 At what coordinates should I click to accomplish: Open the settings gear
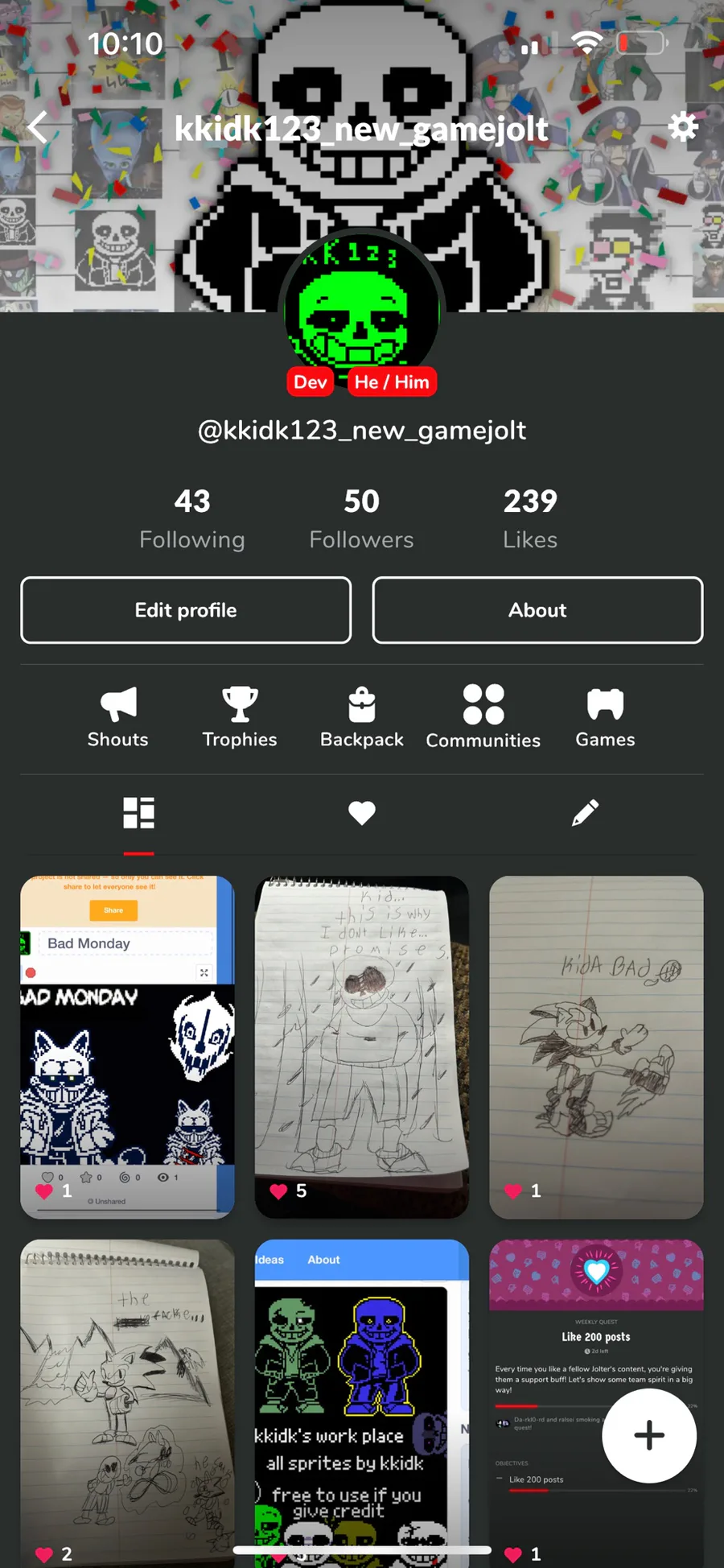tap(682, 126)
